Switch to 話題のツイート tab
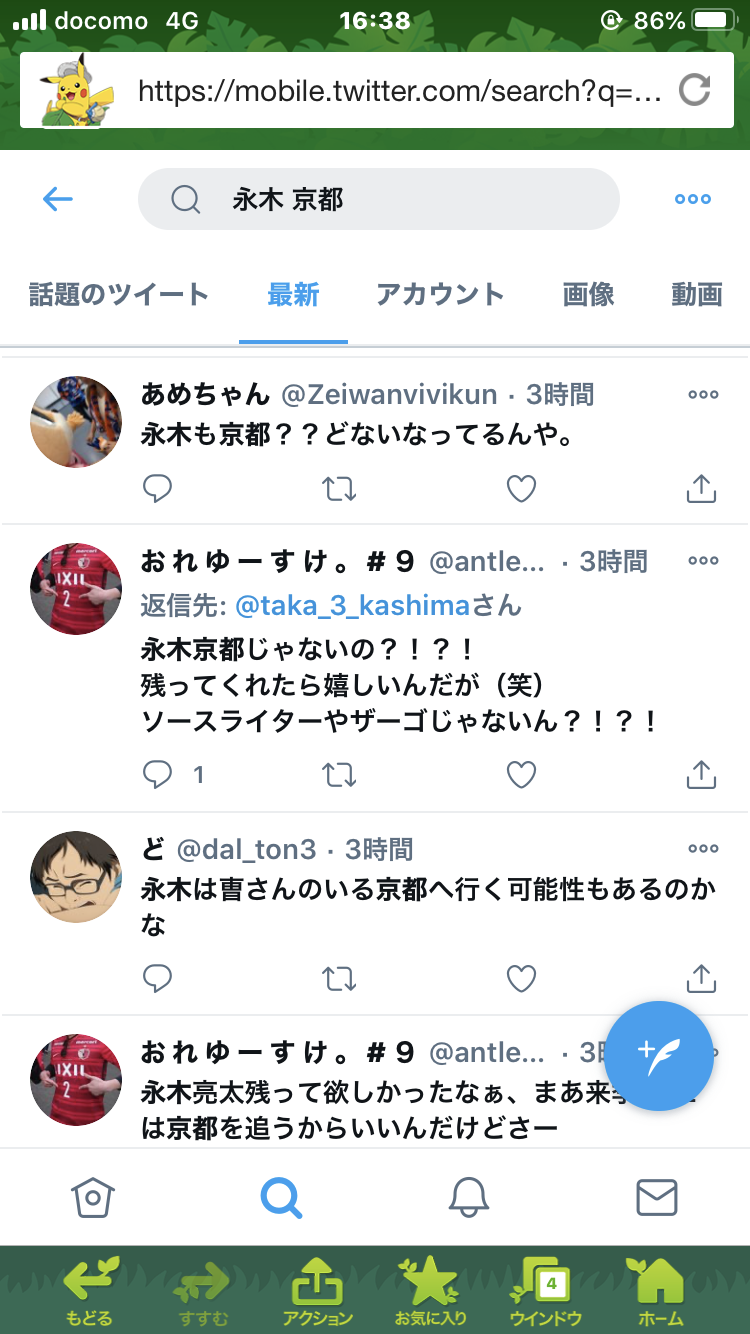 coord(118,295)
